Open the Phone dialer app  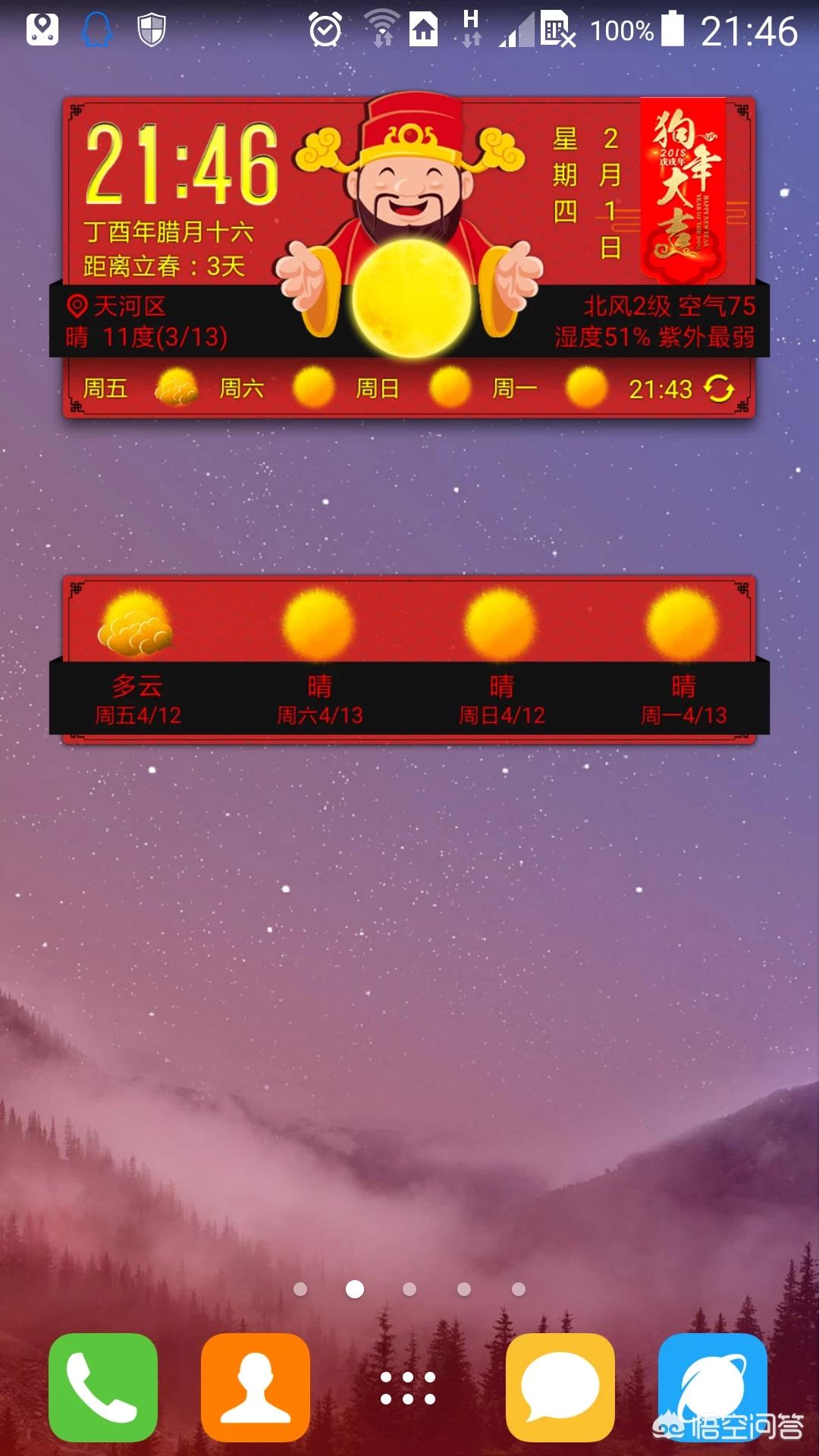pos(103,1387)
